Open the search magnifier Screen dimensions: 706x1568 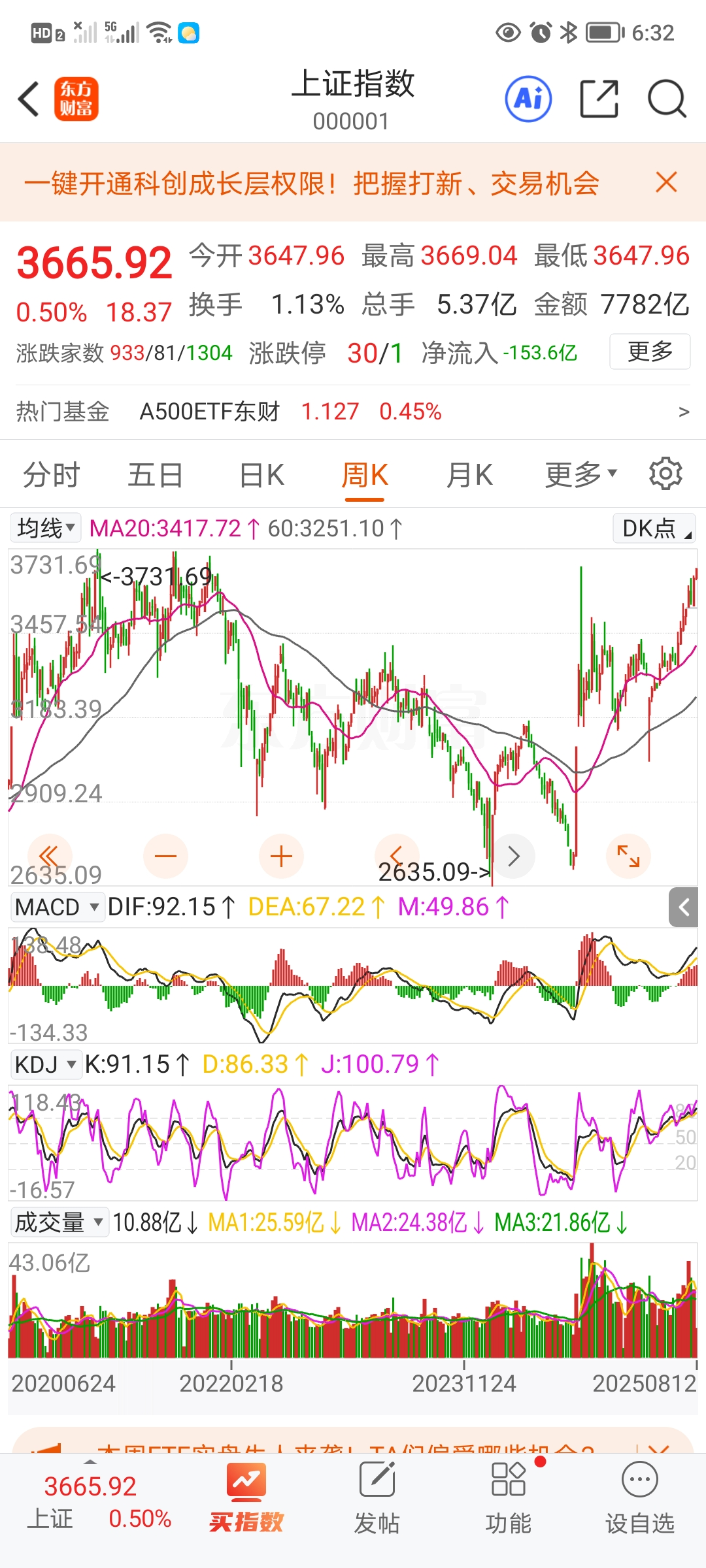[x=666, y=99]
